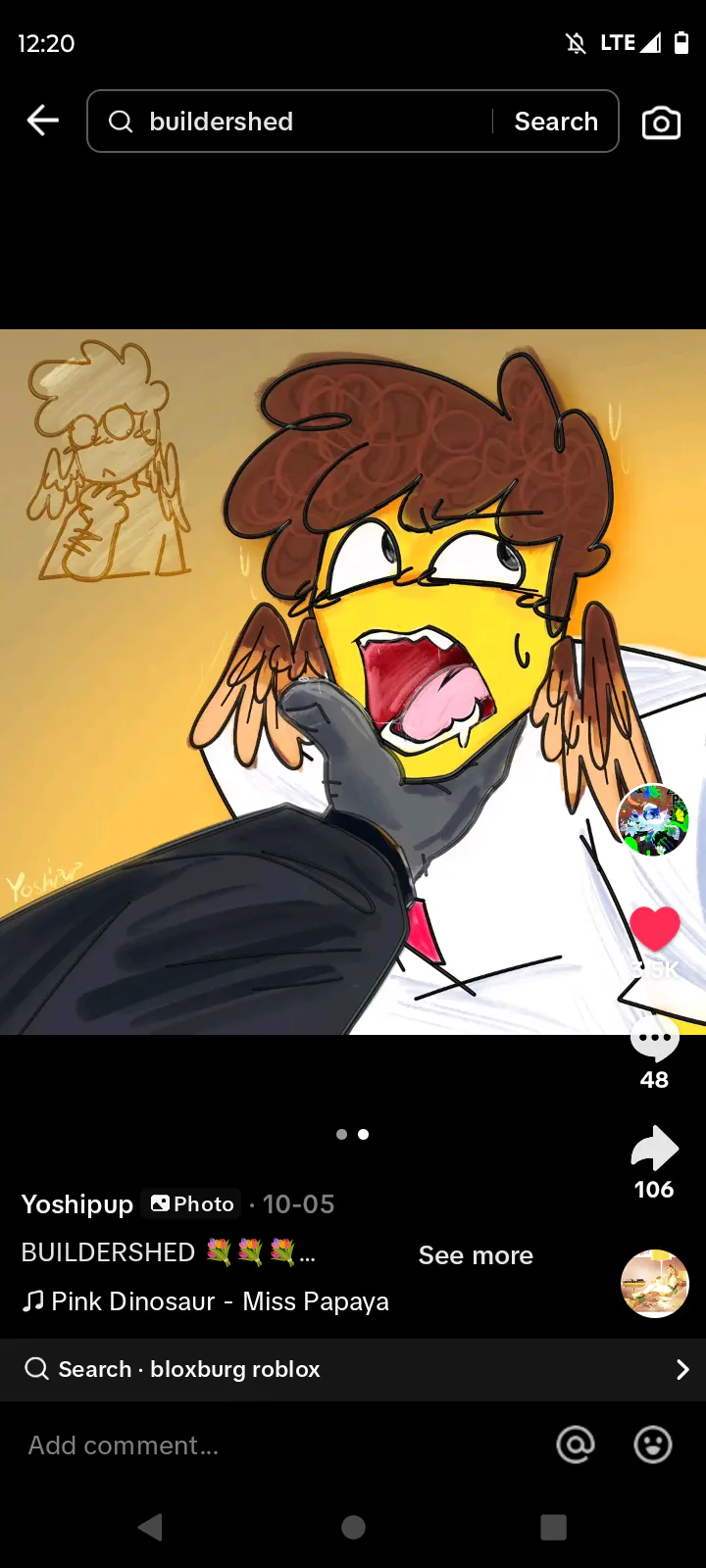Open the Pink Dinosaur - Miss Papaya sound
The height and width of the screenshot is (1568, 706).
(x=206, y=1301)
